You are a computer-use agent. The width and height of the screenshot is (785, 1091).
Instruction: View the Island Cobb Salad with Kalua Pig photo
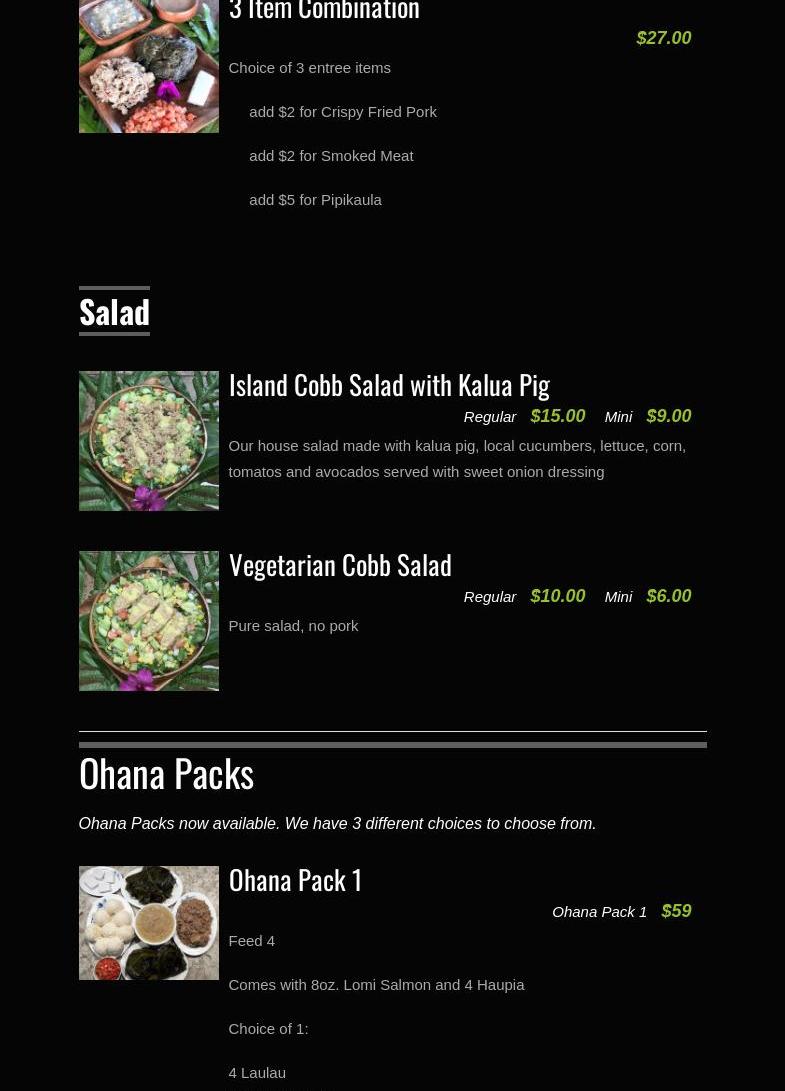148,441
